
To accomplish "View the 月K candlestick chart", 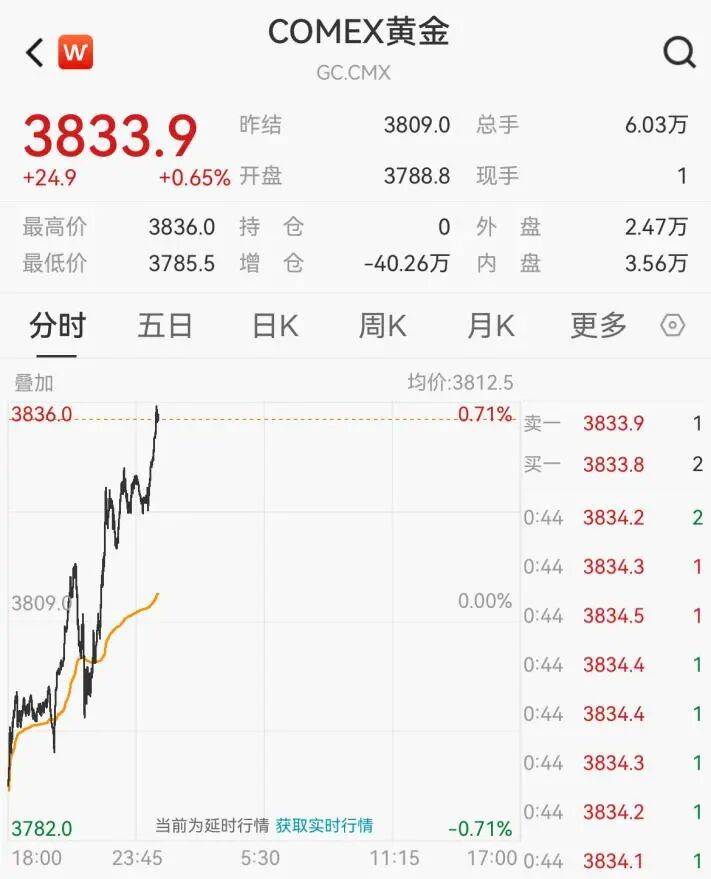I will [490, 326].
